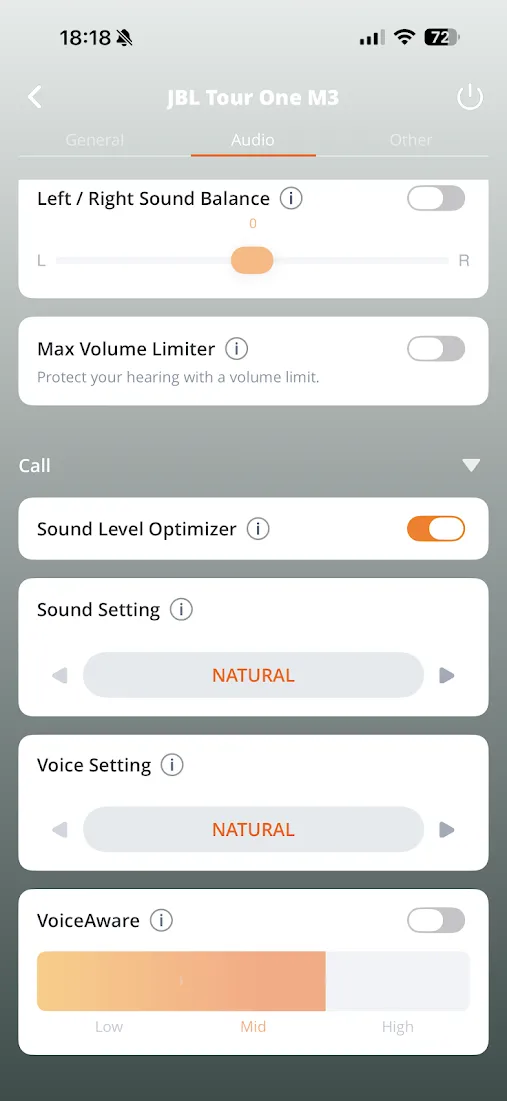Select next Sound Setting option
Viewport: 507px width, 1101px height.
coord(447,675)
